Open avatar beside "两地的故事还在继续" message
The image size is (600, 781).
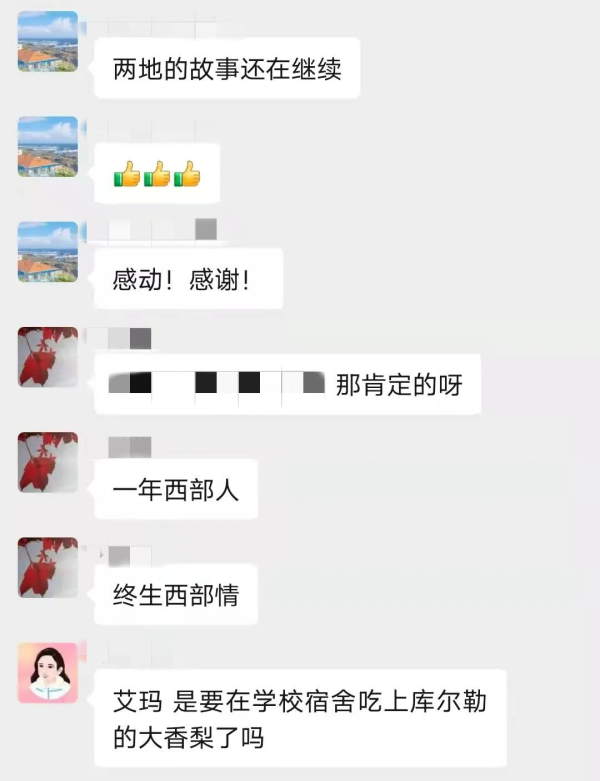coord(48,42)
